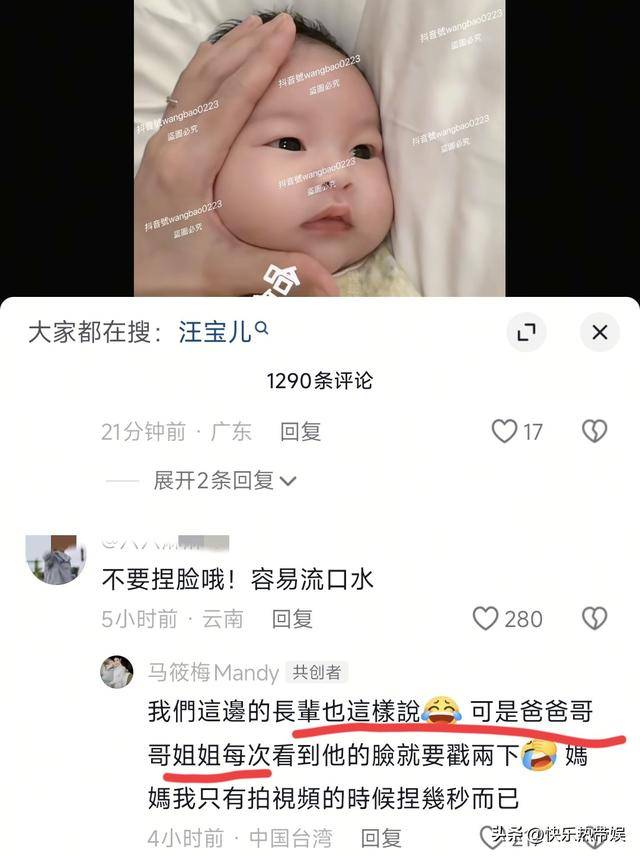Expand the 2 hidden replies
The height and width of the screenshot is (857, 640).
coord(224,481)
